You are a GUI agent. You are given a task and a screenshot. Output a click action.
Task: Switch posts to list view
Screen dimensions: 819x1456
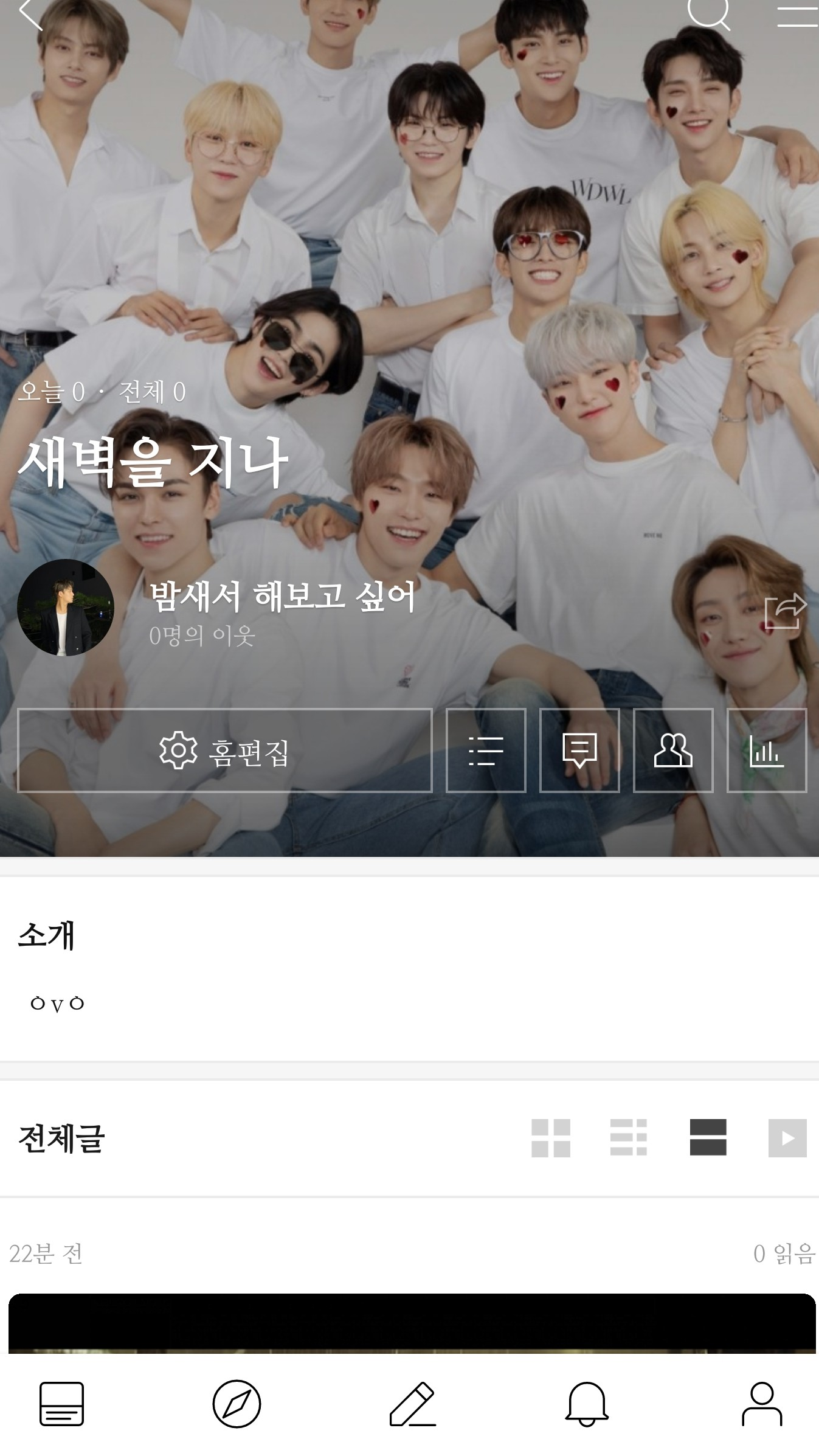pyautogui.click(x=629, y=1138)
